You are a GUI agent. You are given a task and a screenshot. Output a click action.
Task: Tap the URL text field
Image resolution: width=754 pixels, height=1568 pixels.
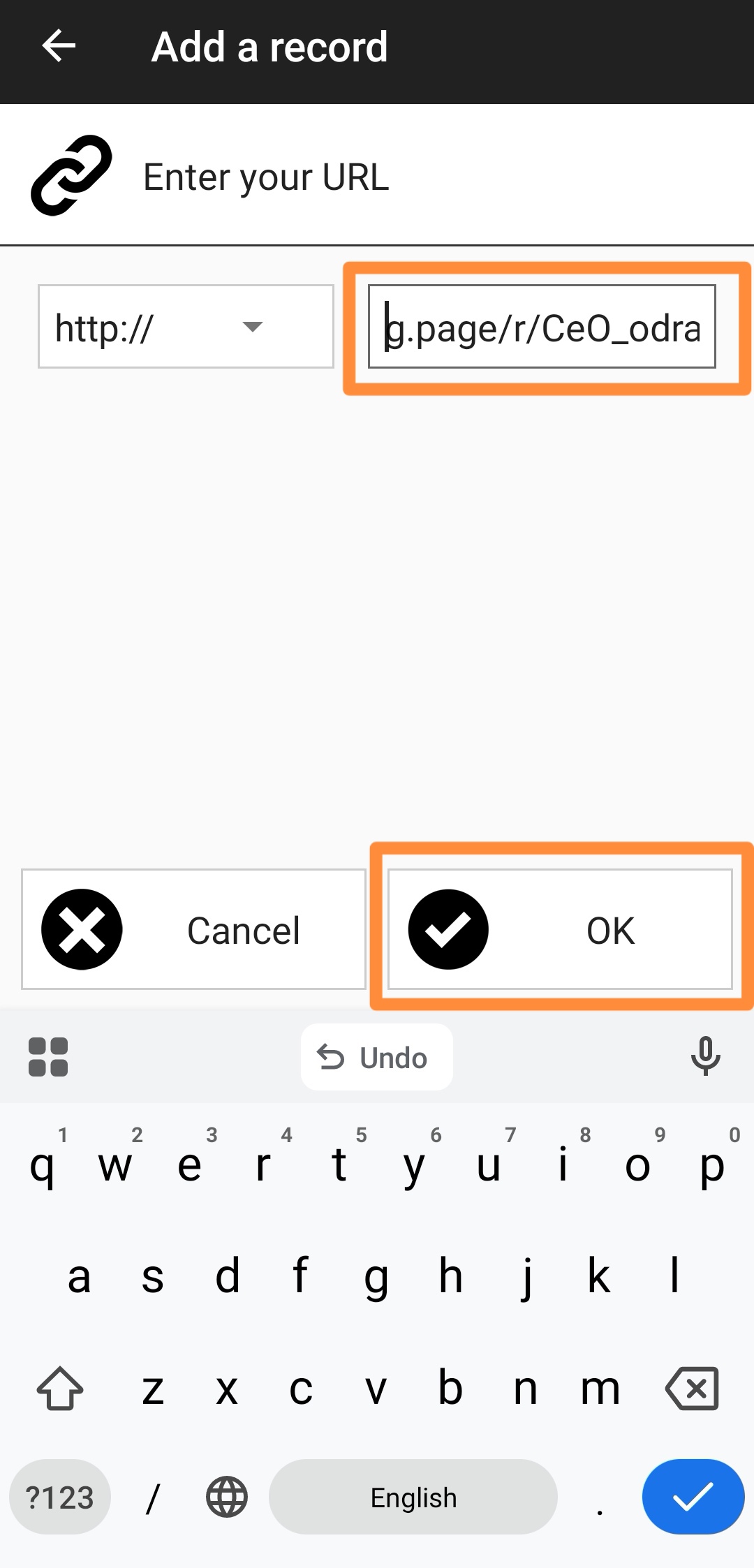542,326
